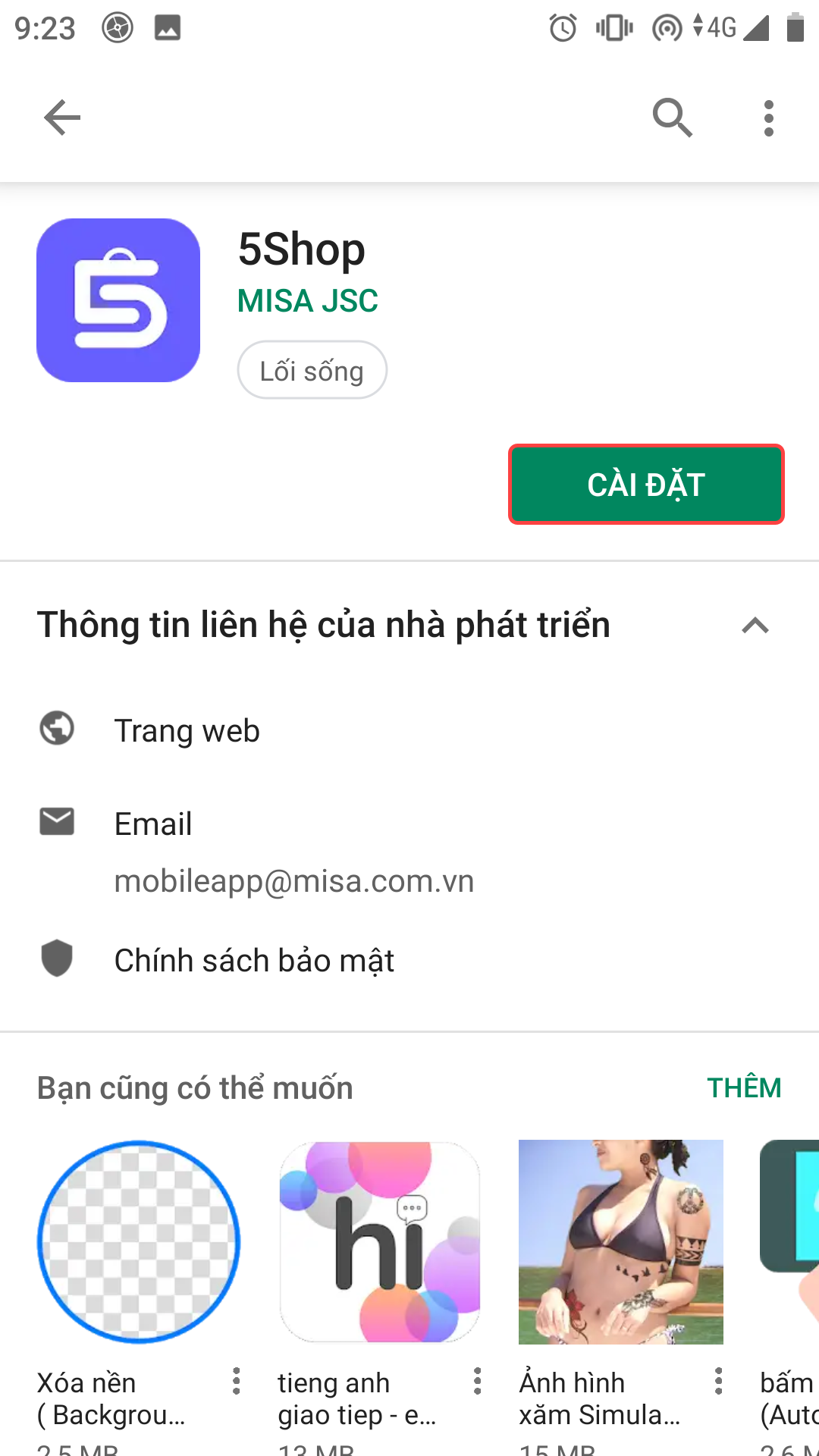Open the options menu for Xóa nền
Screen dimensions: 819x1456
[x=237, y=1382]
